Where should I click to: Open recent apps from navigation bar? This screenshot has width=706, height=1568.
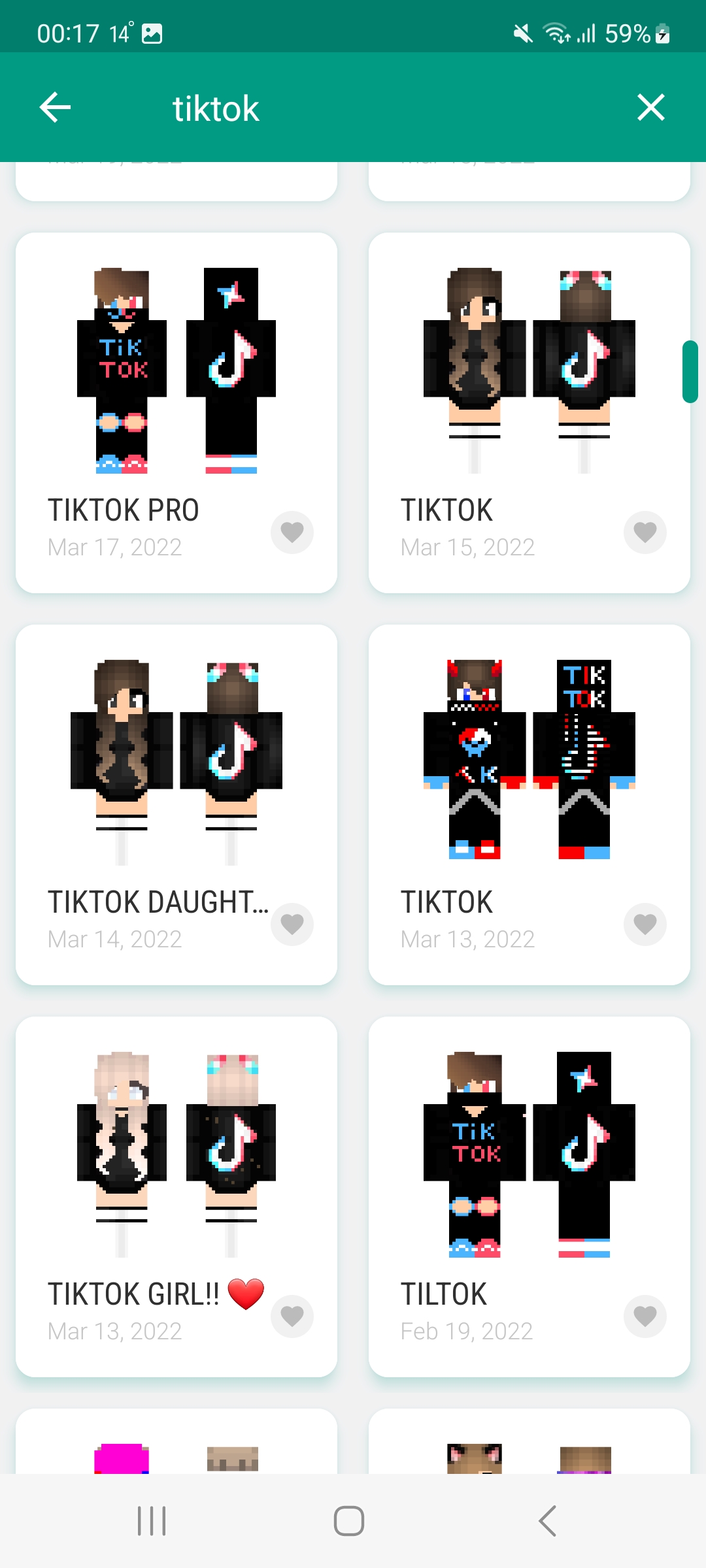(x=152, y=1521)
